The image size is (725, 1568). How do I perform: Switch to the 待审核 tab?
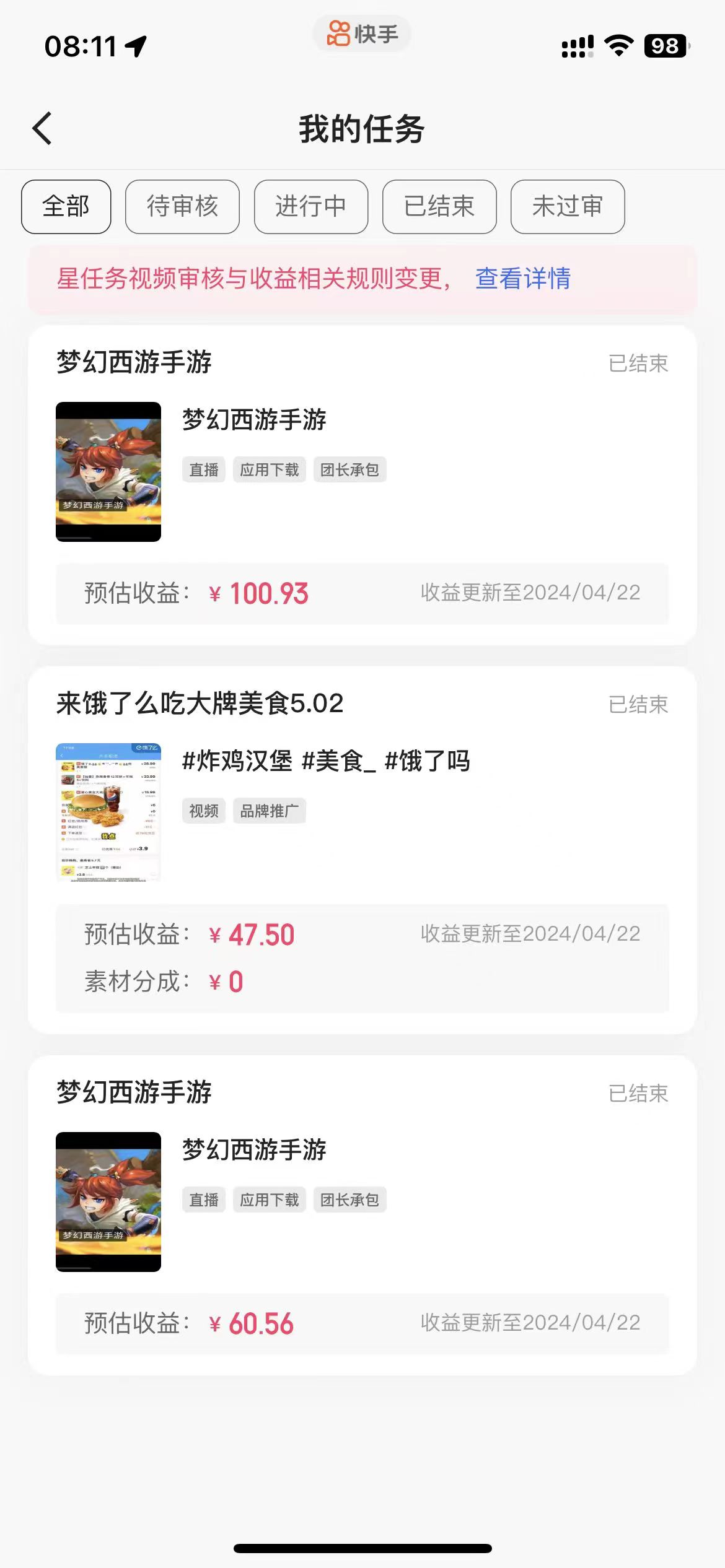tap(182, 206)
